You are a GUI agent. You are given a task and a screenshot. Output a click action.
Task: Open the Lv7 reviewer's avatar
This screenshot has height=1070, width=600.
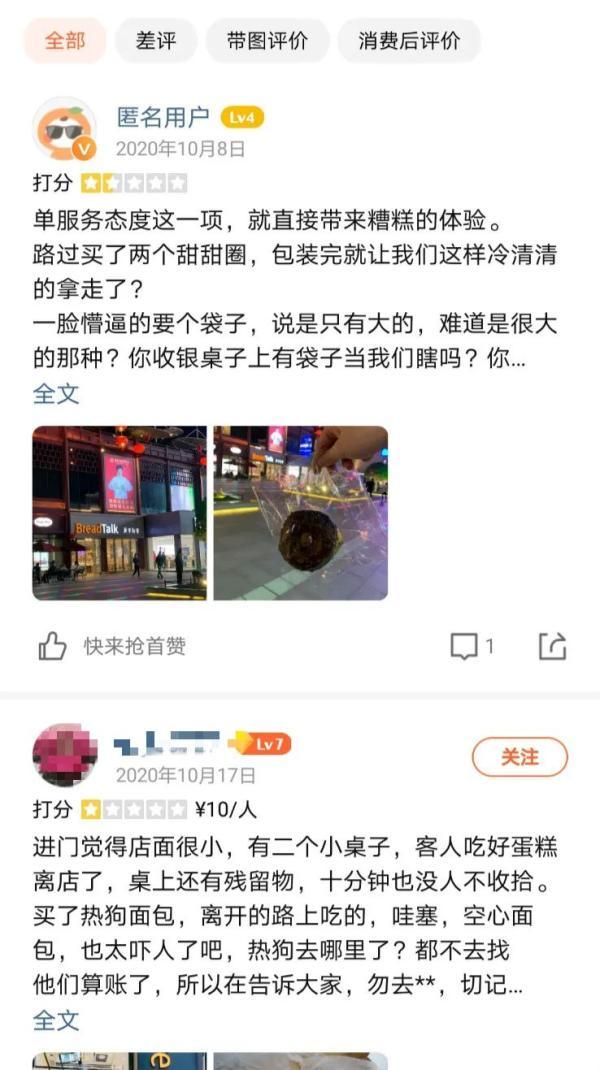point(65,755)
